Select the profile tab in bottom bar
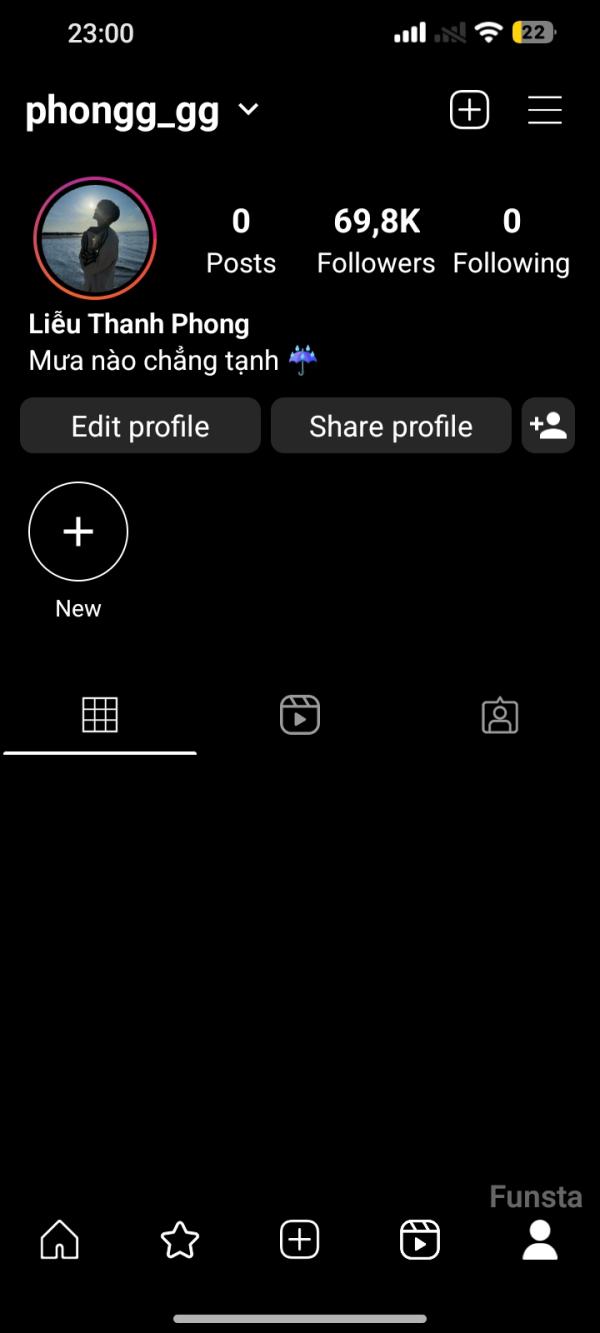The height and width of the screenshot is (1333, 600). coord(540,1240)
